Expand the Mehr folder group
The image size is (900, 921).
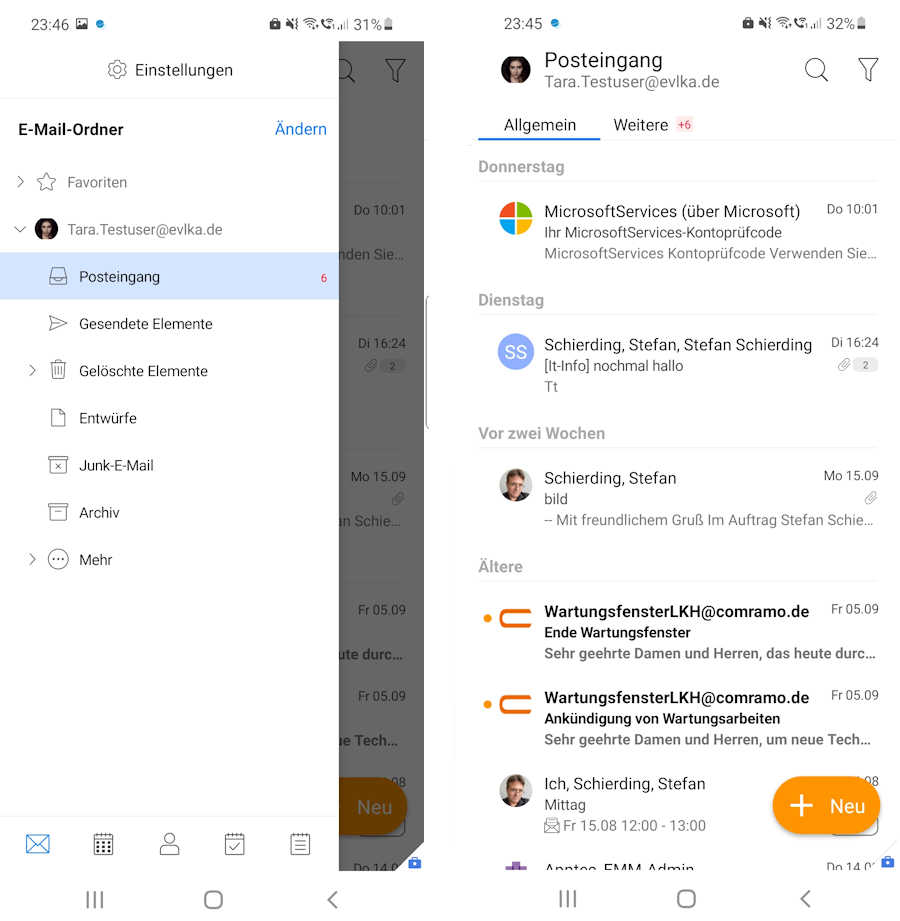[33, 560]
